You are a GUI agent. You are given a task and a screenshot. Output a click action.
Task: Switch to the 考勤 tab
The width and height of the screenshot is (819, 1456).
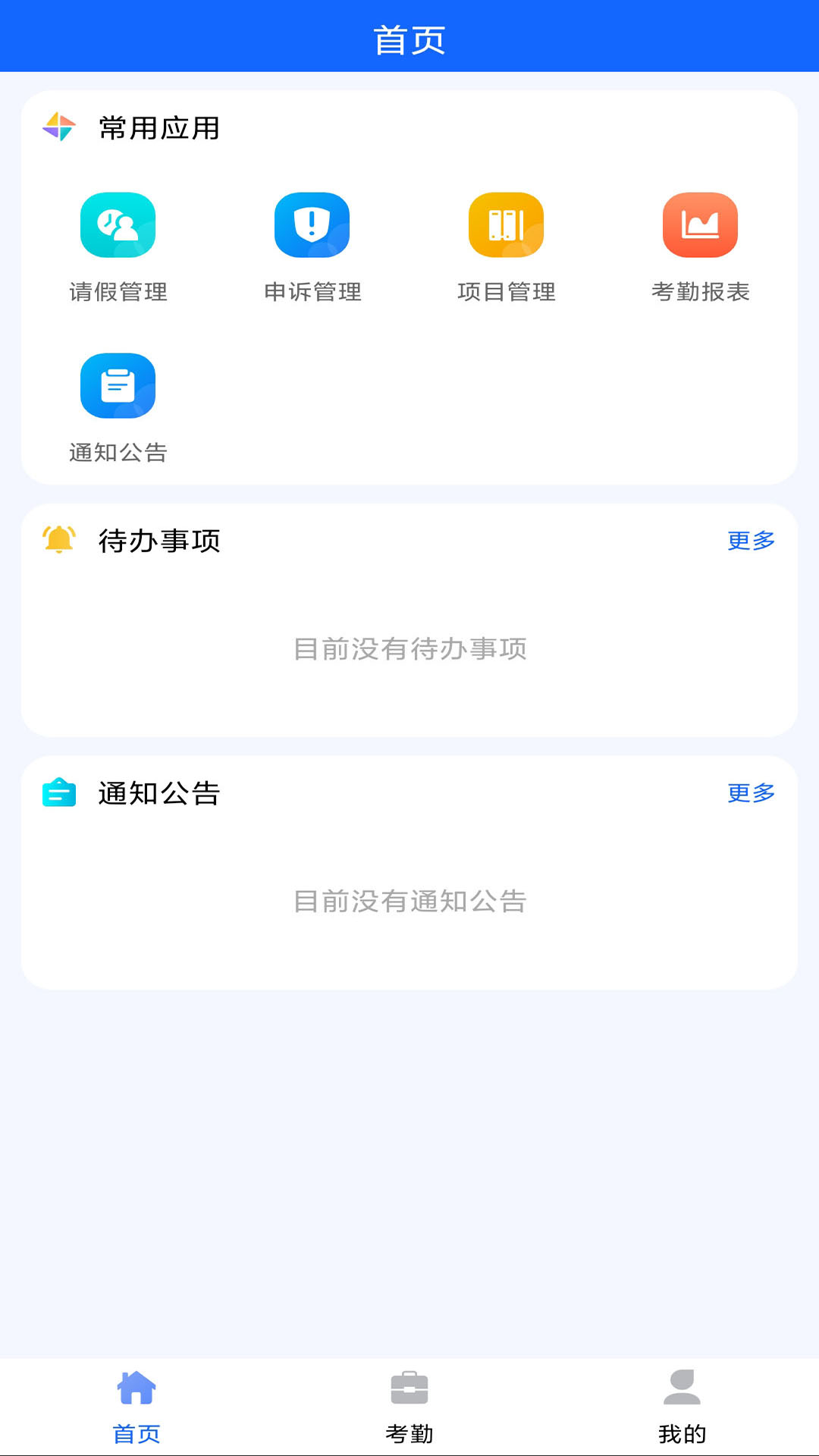pos(409,1432)
